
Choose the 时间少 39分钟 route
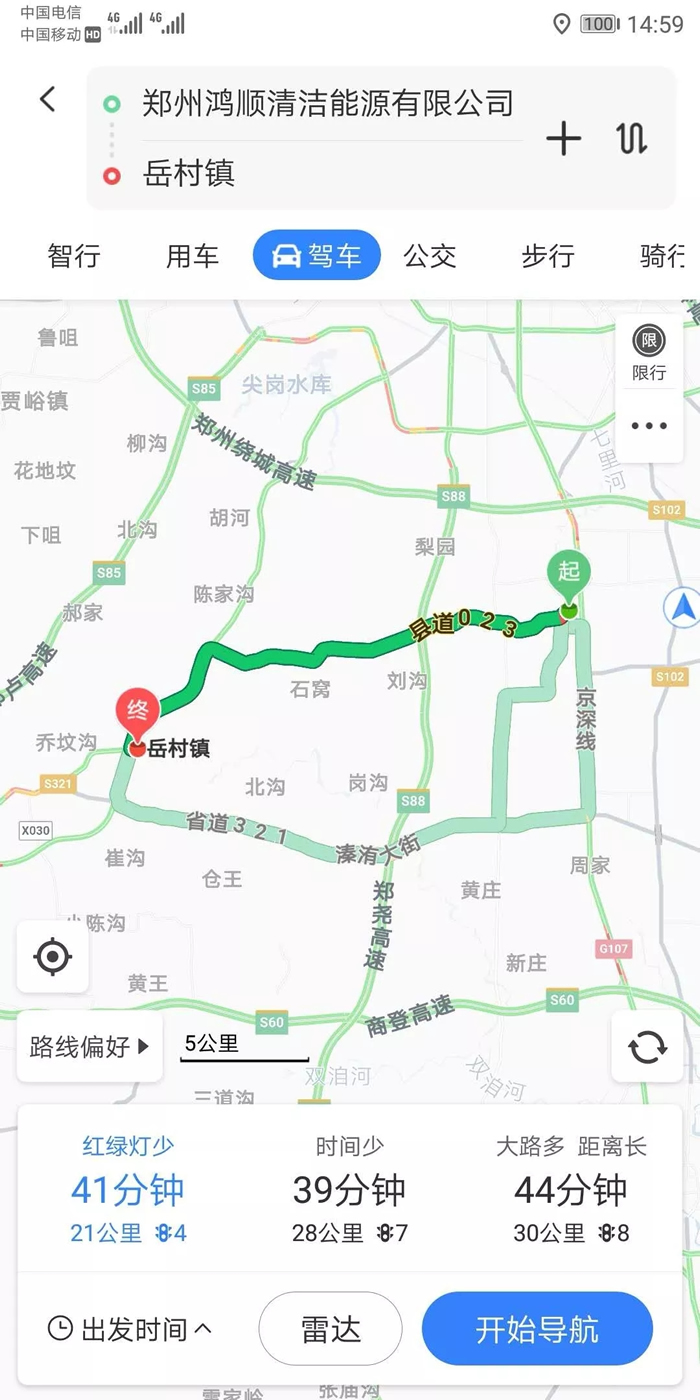pyautogui.click(x=349, y=1190)
